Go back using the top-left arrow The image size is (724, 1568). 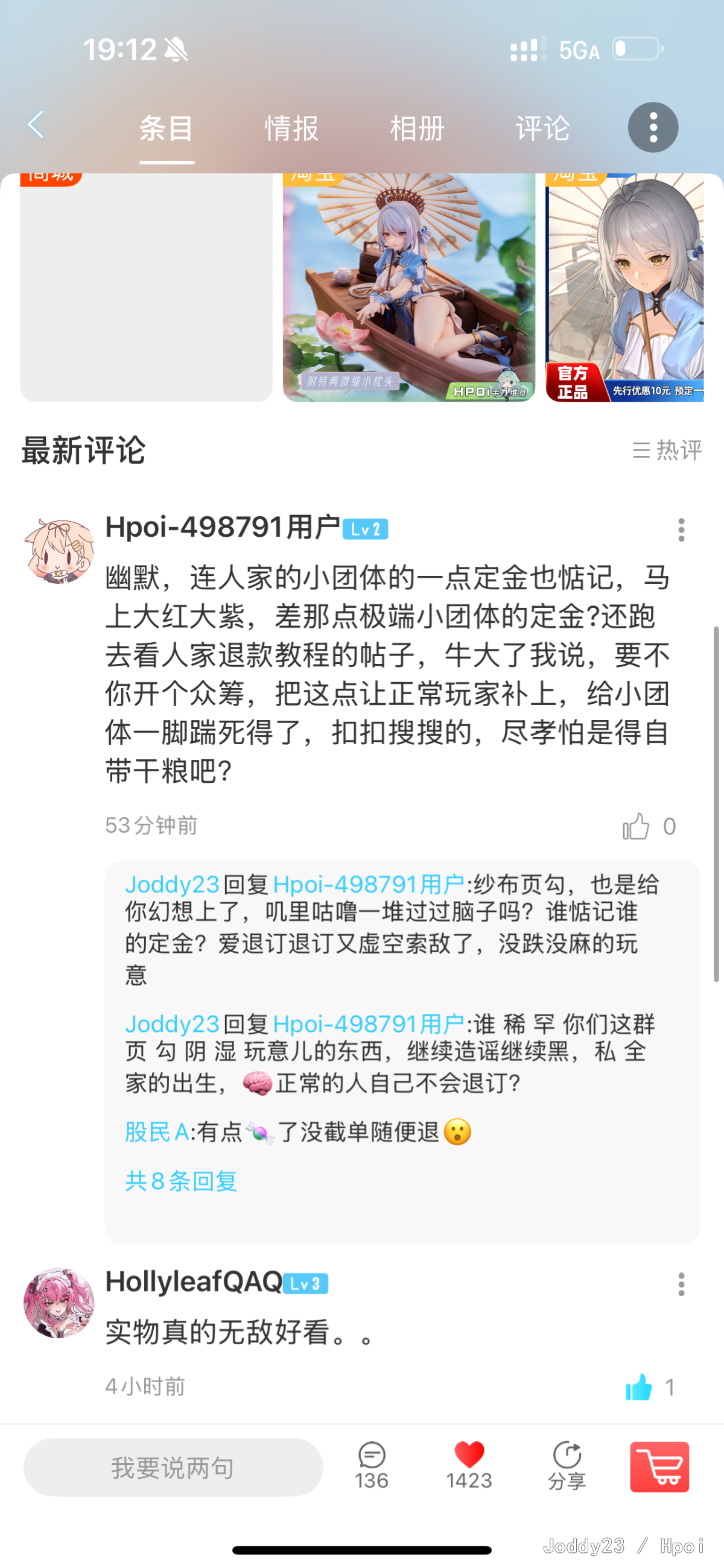37,125
